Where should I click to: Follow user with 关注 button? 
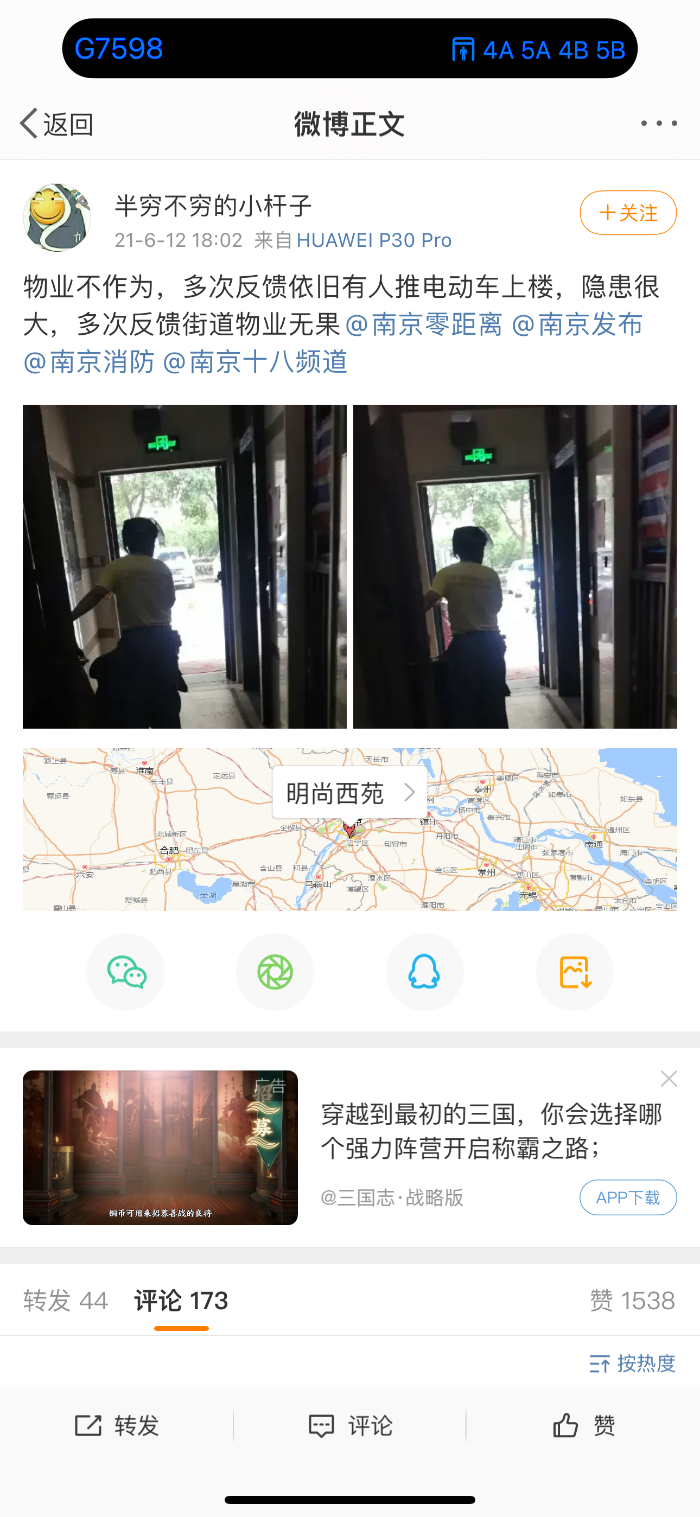click(628, 213)
